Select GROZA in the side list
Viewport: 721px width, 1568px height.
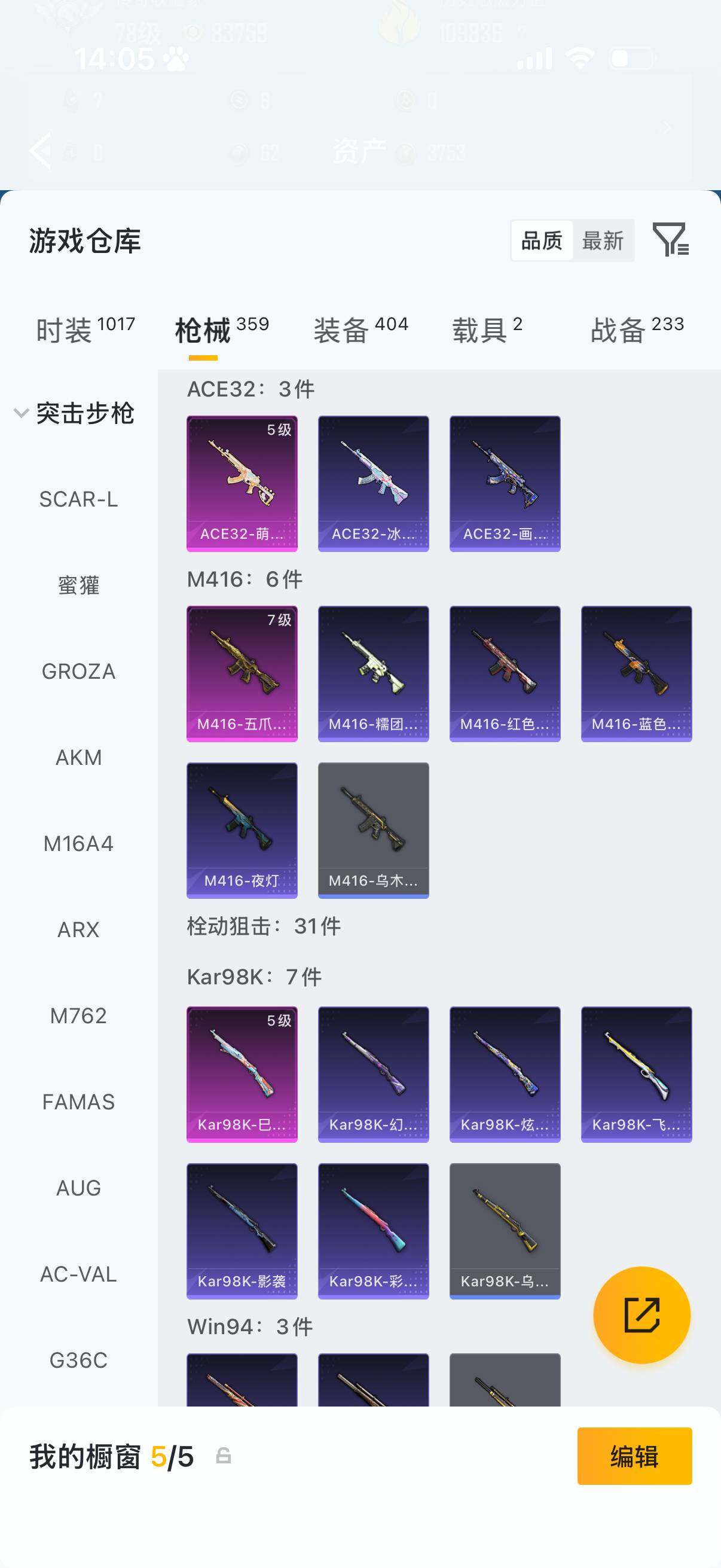point(78,672)
